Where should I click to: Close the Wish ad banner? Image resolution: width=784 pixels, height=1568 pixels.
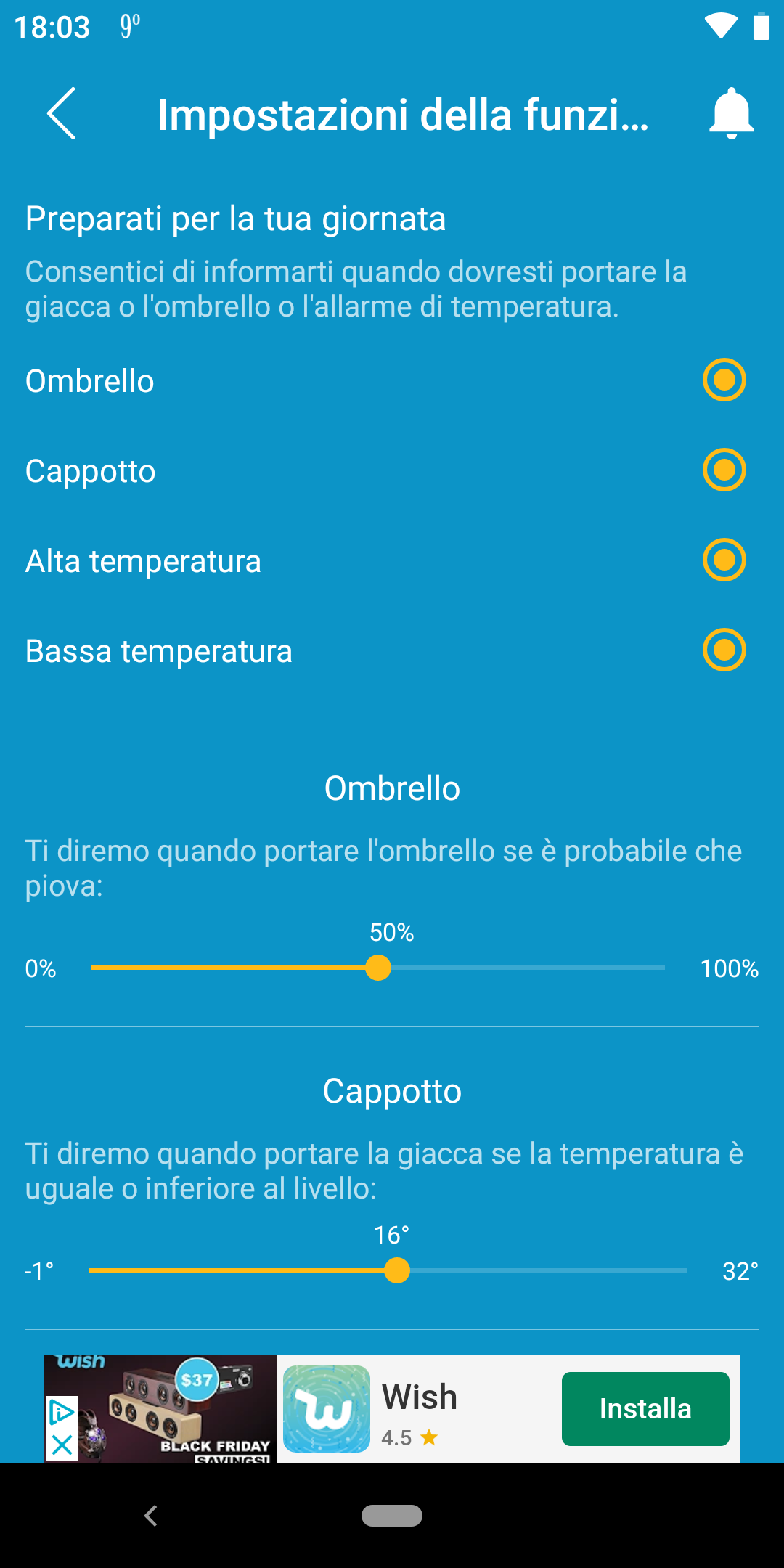pyautogui.click(x=62, y=1445)
